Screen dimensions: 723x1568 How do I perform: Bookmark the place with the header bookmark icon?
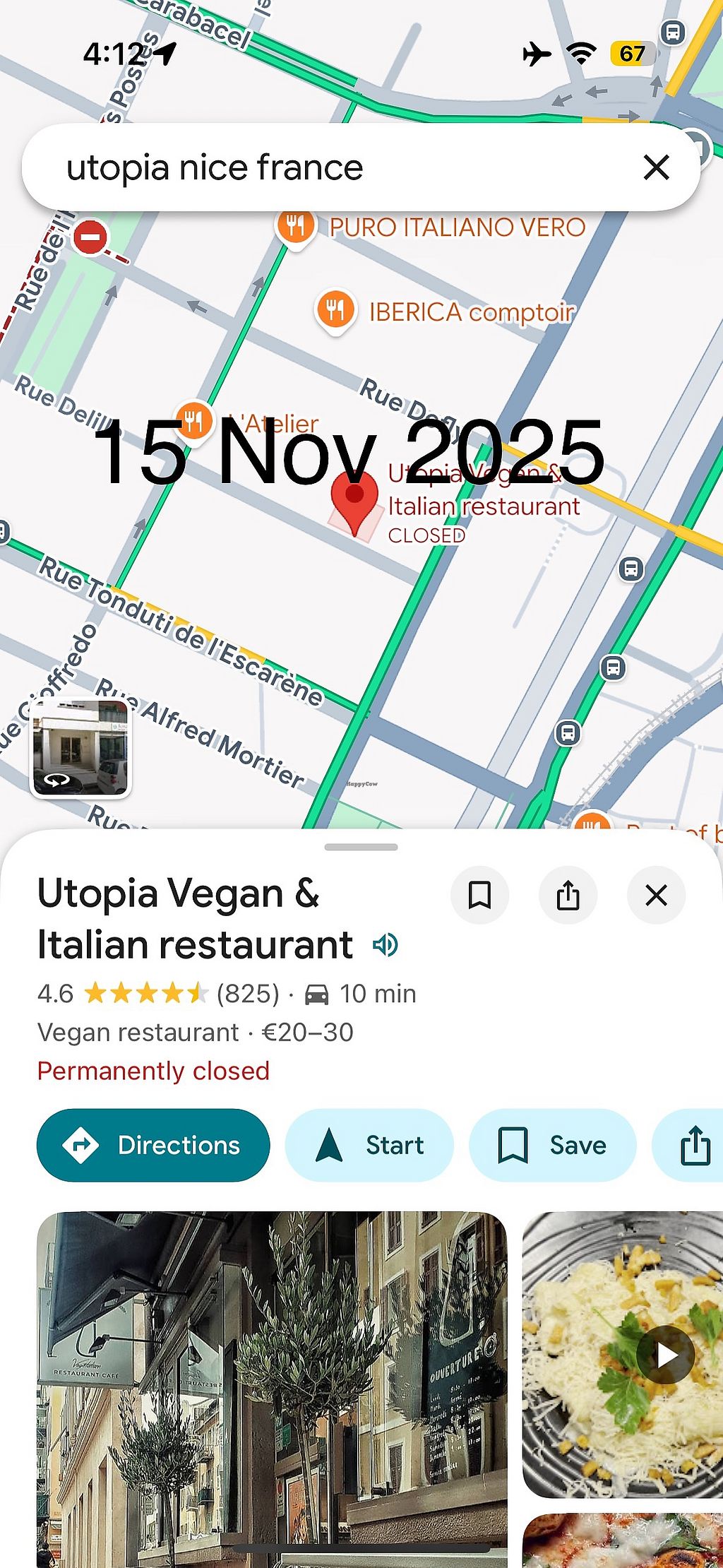coord(480,895)
